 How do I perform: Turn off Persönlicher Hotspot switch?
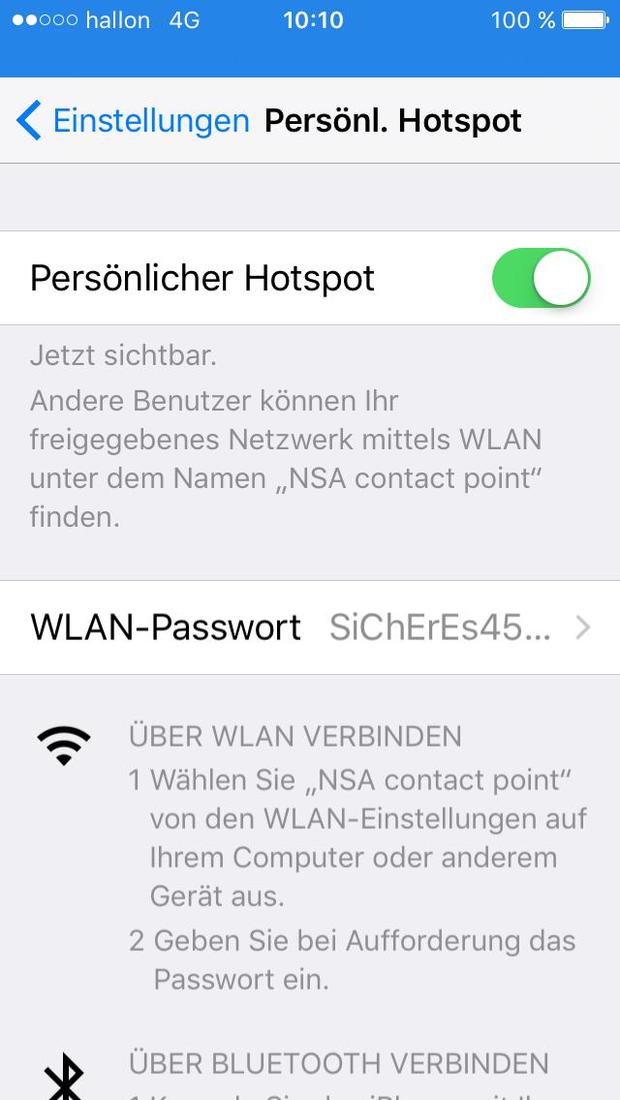541,278
